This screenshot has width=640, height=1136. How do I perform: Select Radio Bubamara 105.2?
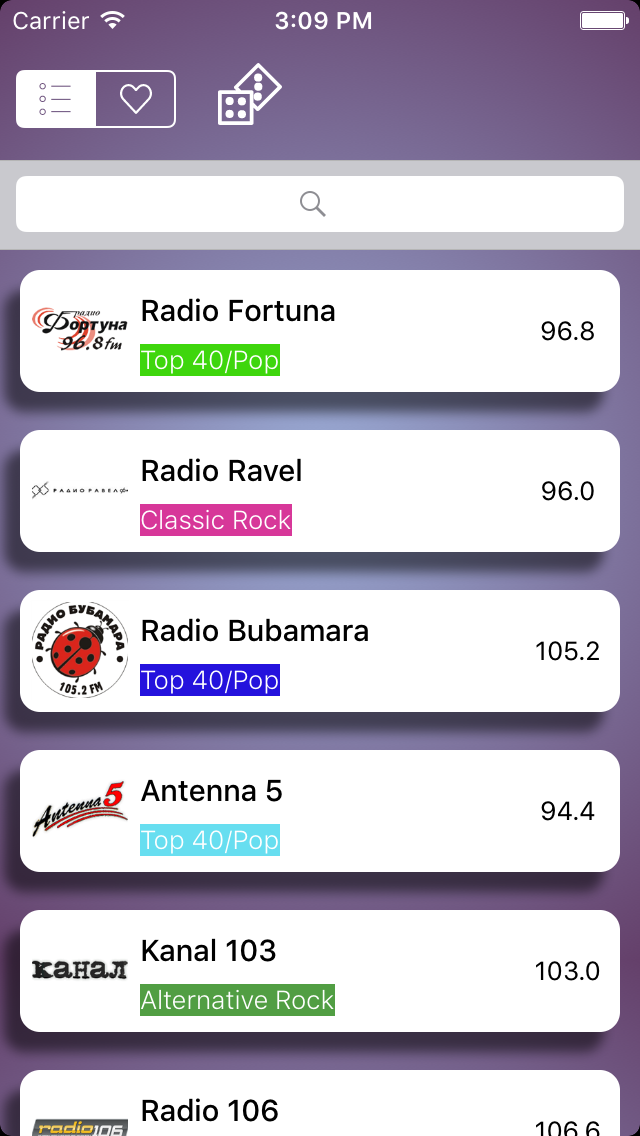coord(320,651)
